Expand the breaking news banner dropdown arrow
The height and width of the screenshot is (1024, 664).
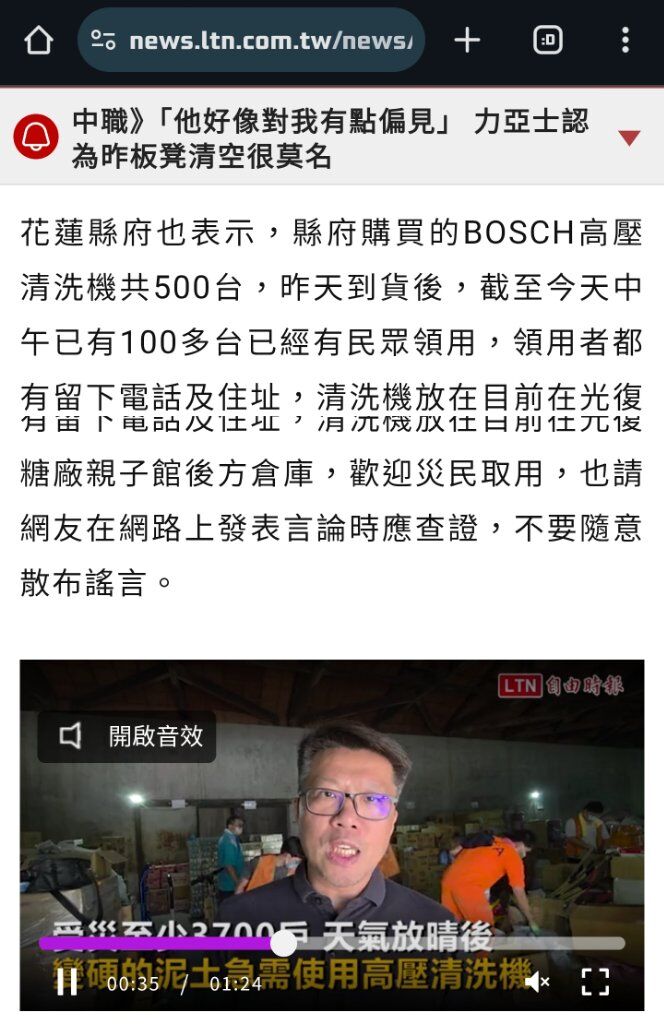(x=628, y=138)
